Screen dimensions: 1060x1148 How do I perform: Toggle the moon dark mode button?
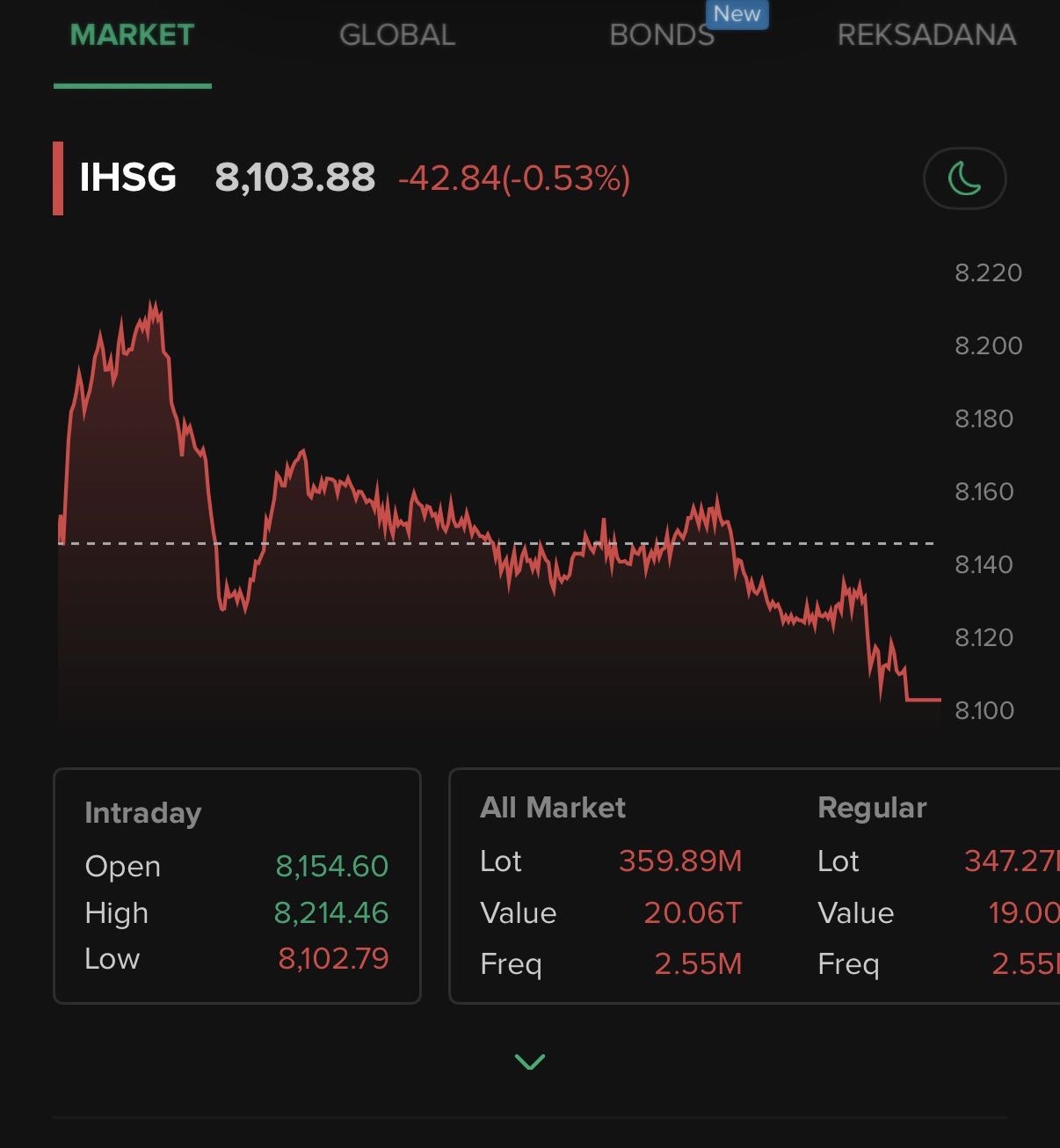(x=964, y=178)
